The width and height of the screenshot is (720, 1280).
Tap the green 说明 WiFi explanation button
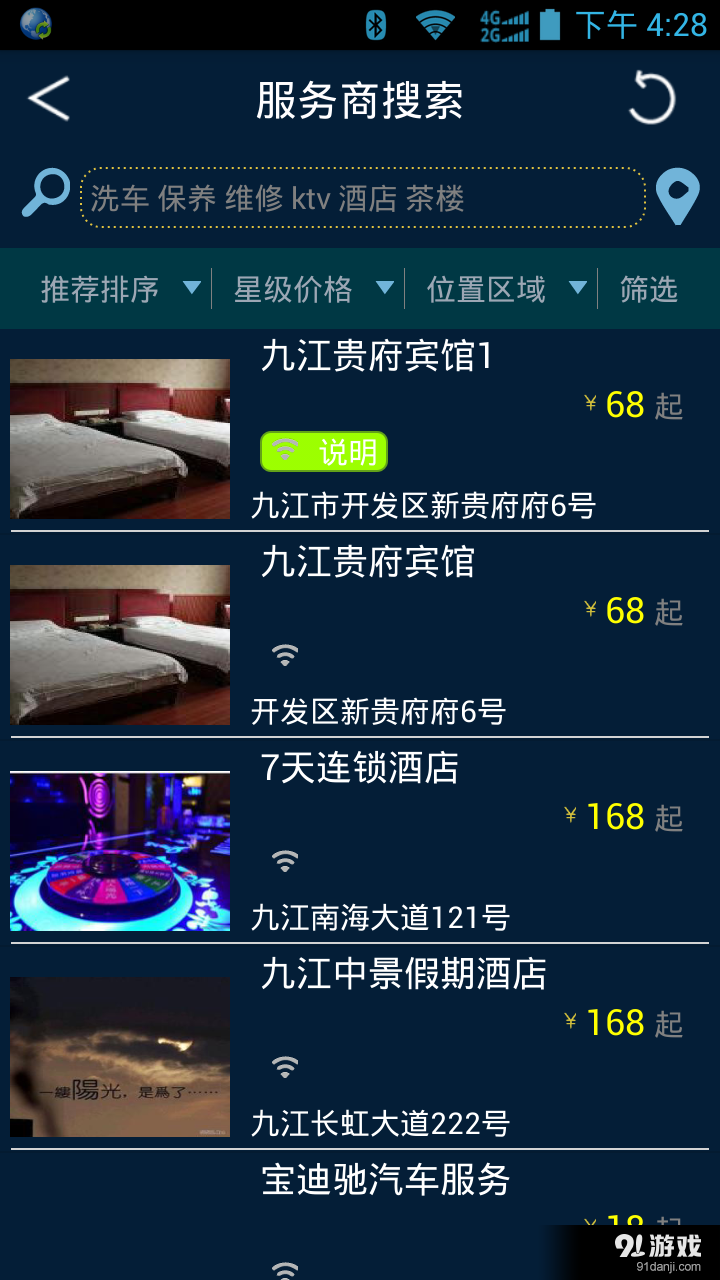point(324,451)
